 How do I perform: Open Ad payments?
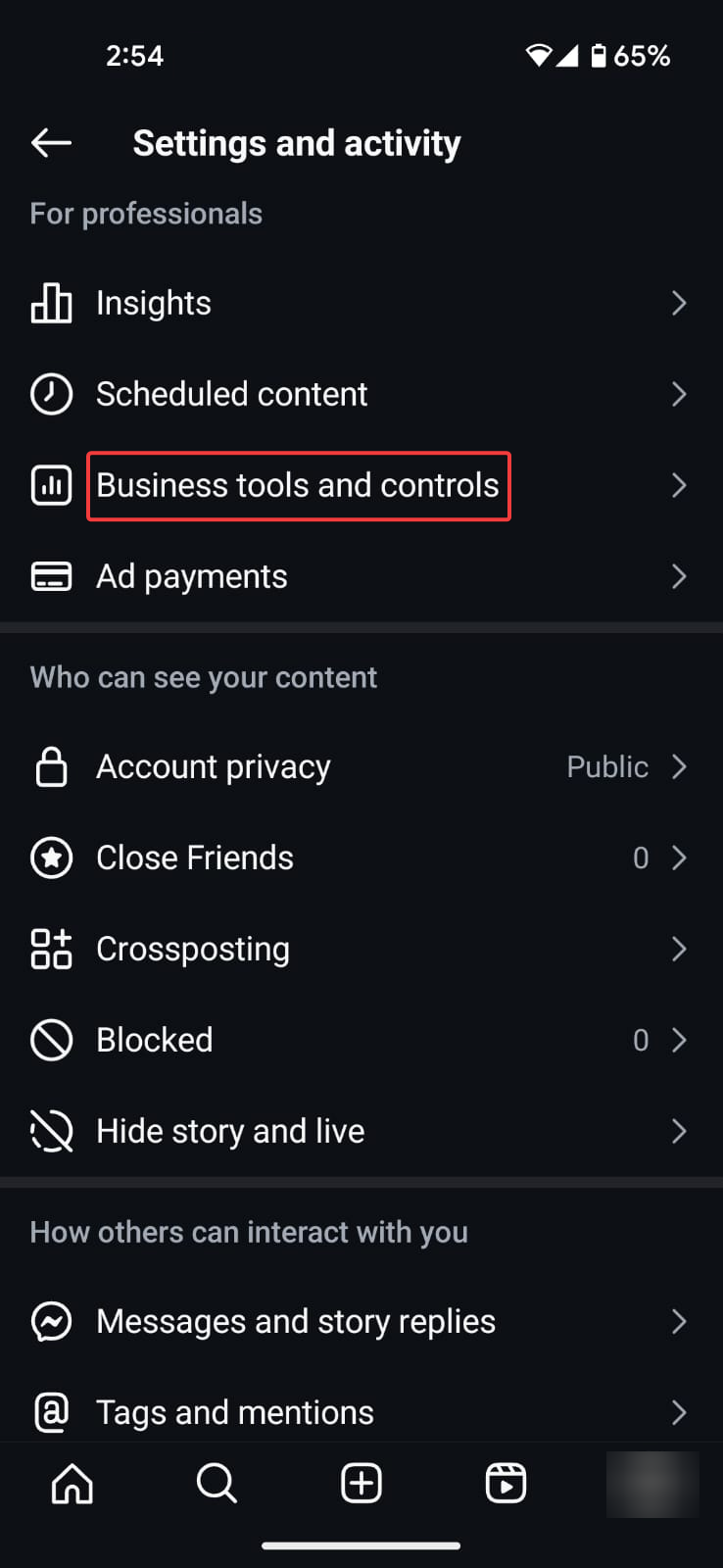[x=361, y=576]
